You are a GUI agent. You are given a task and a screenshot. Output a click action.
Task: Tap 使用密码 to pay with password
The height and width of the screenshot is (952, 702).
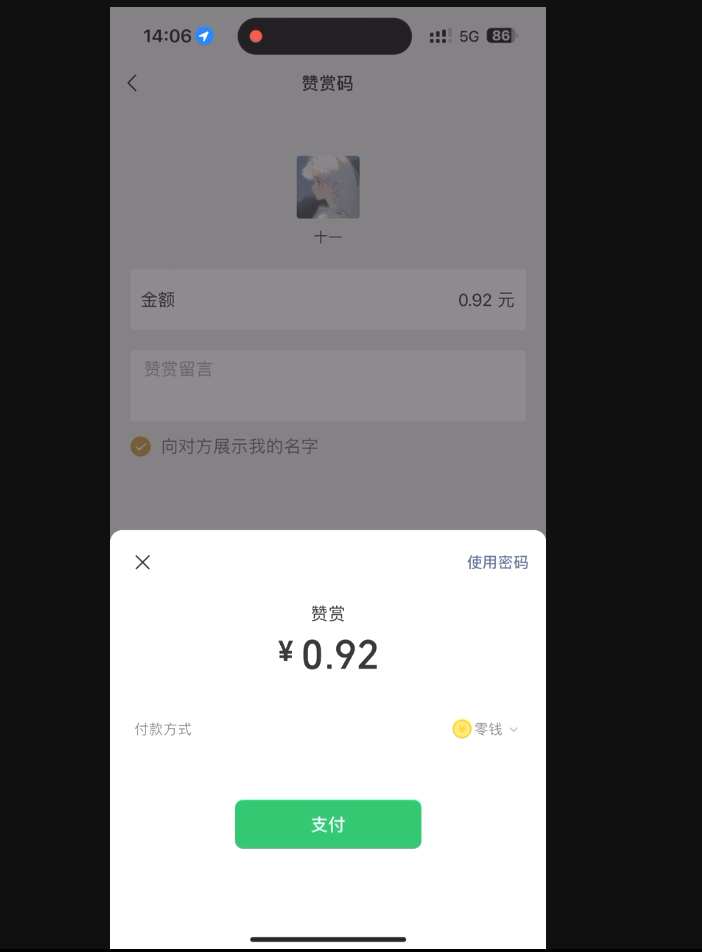497,562
